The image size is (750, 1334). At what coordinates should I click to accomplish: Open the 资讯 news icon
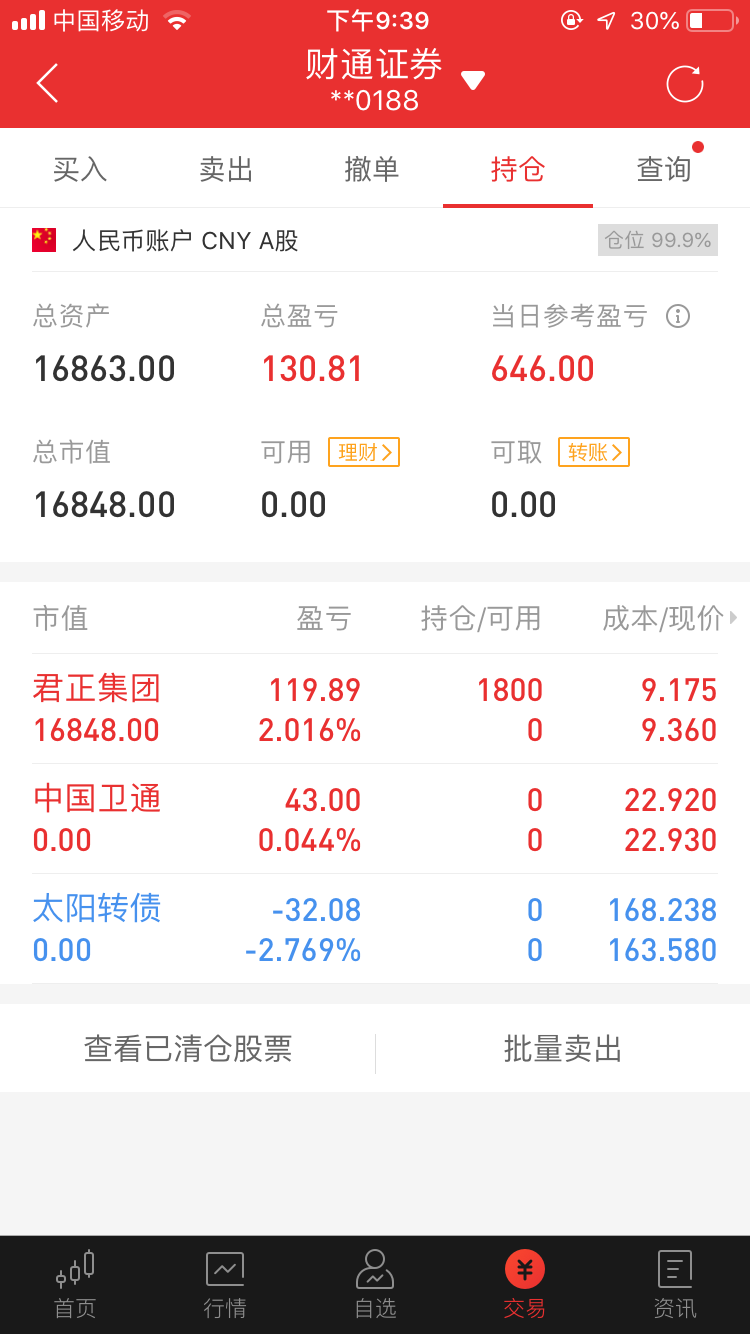[x=674, y=1284]
